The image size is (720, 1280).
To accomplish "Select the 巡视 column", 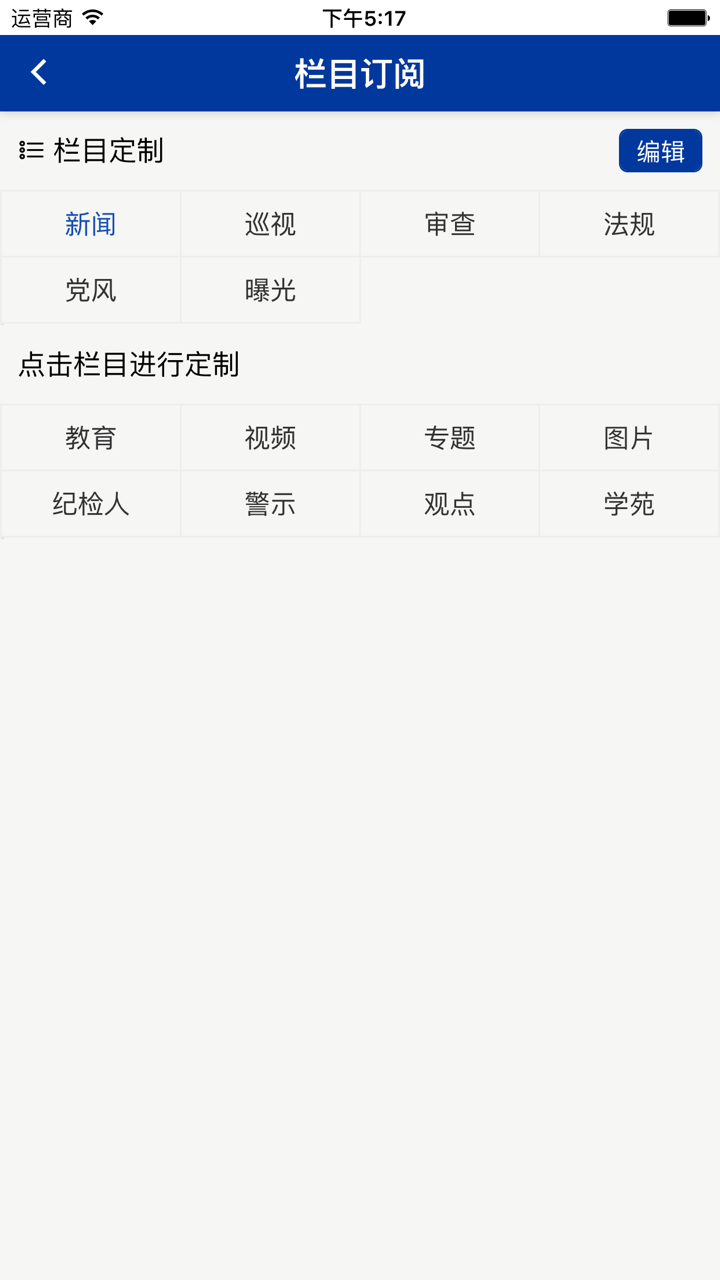I will pos(270,224).
